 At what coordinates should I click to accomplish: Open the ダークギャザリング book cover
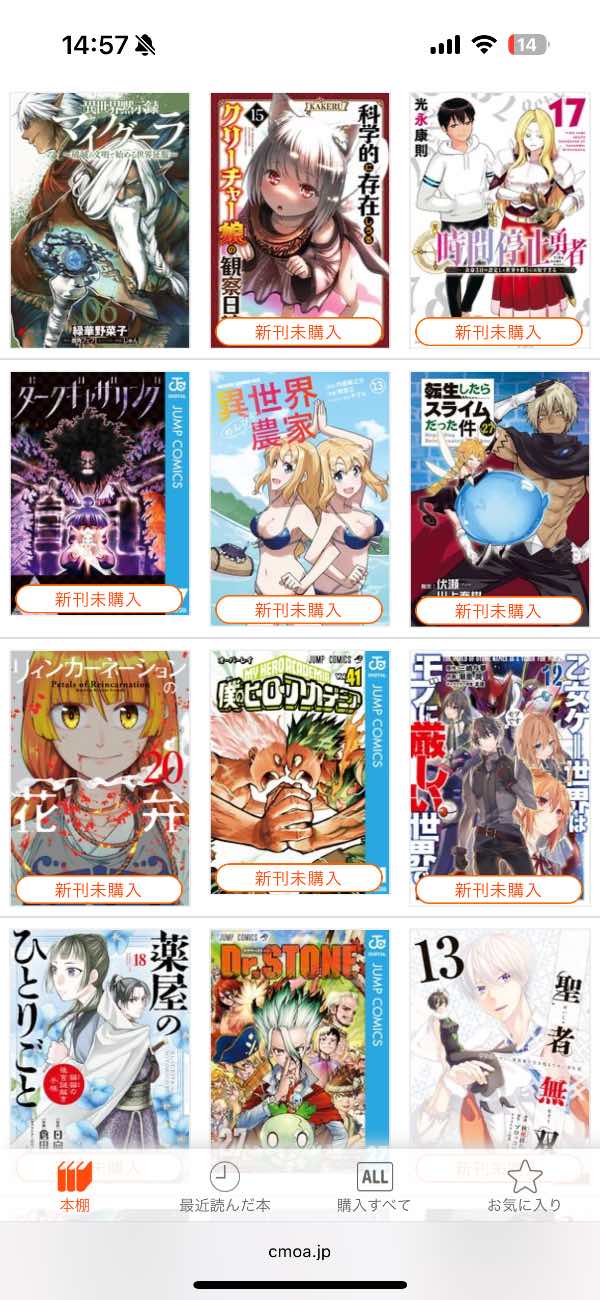(x=100, y=480)
